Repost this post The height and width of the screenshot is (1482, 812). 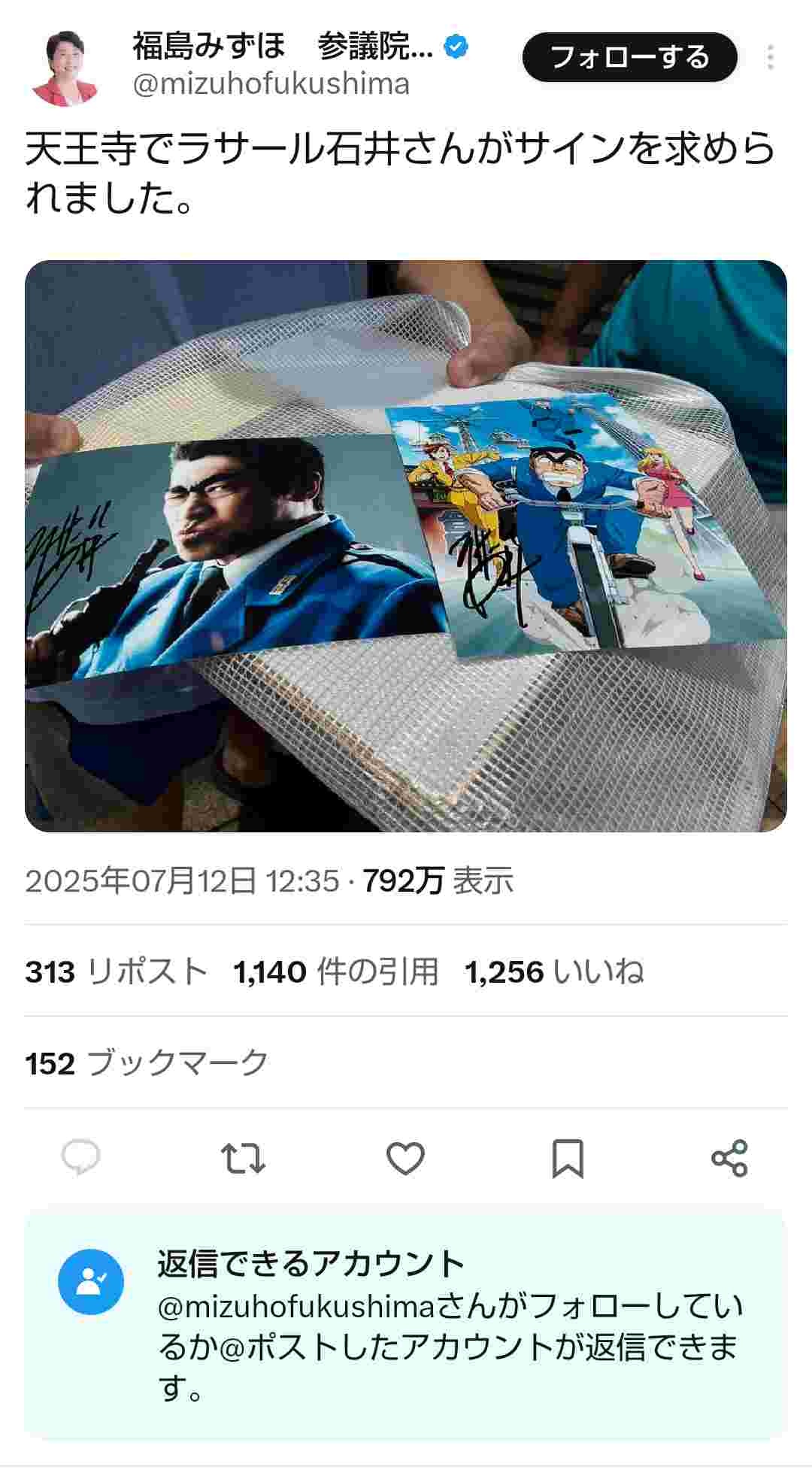coord(243,1158)
